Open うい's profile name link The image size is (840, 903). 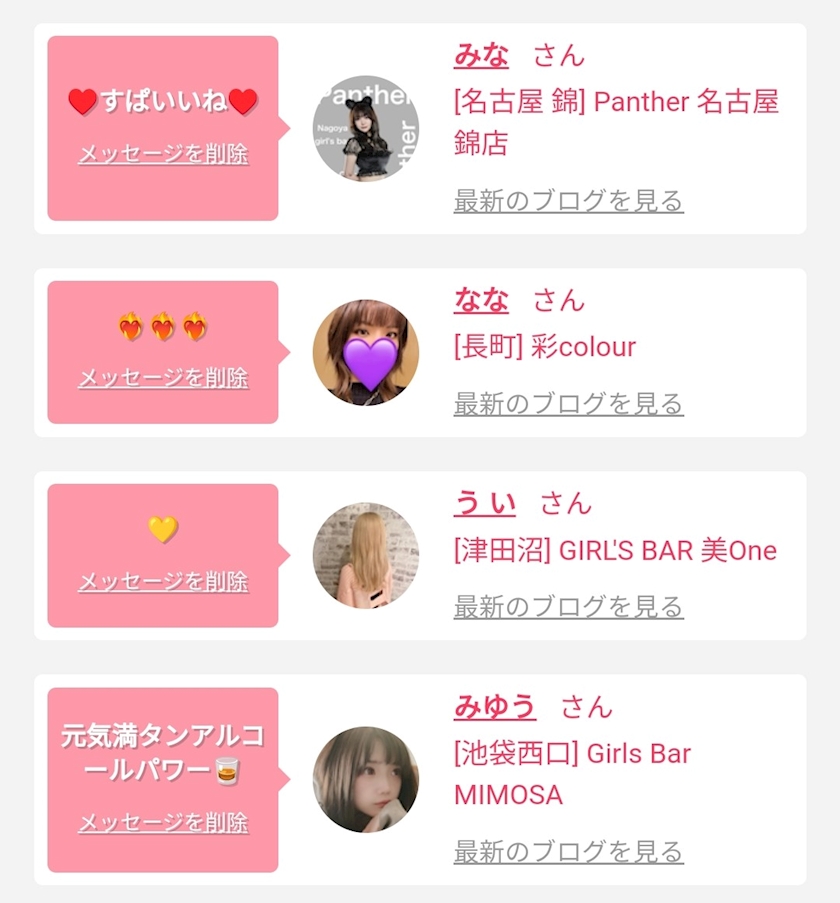coord(484,503)
